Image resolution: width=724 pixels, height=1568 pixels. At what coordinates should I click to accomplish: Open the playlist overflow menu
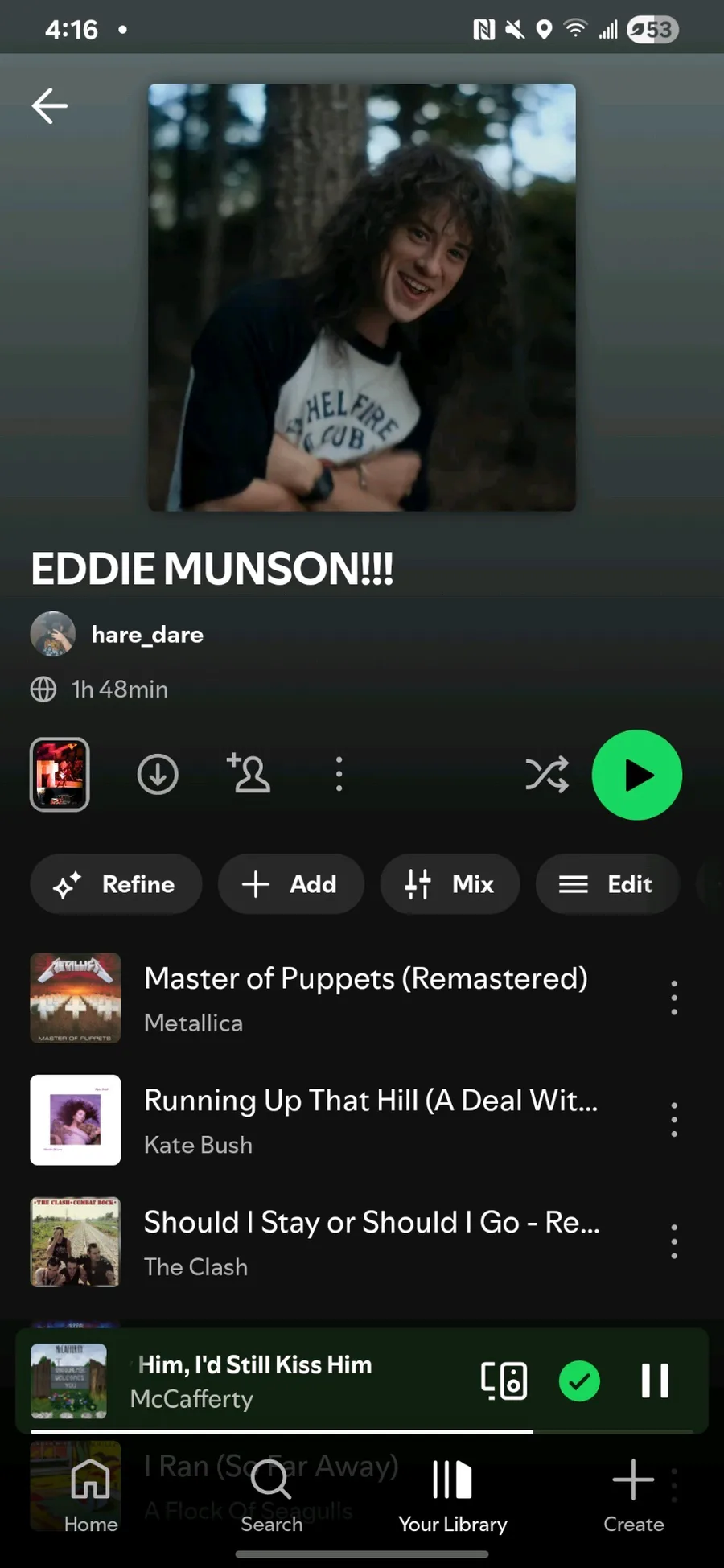pos(339,774)
